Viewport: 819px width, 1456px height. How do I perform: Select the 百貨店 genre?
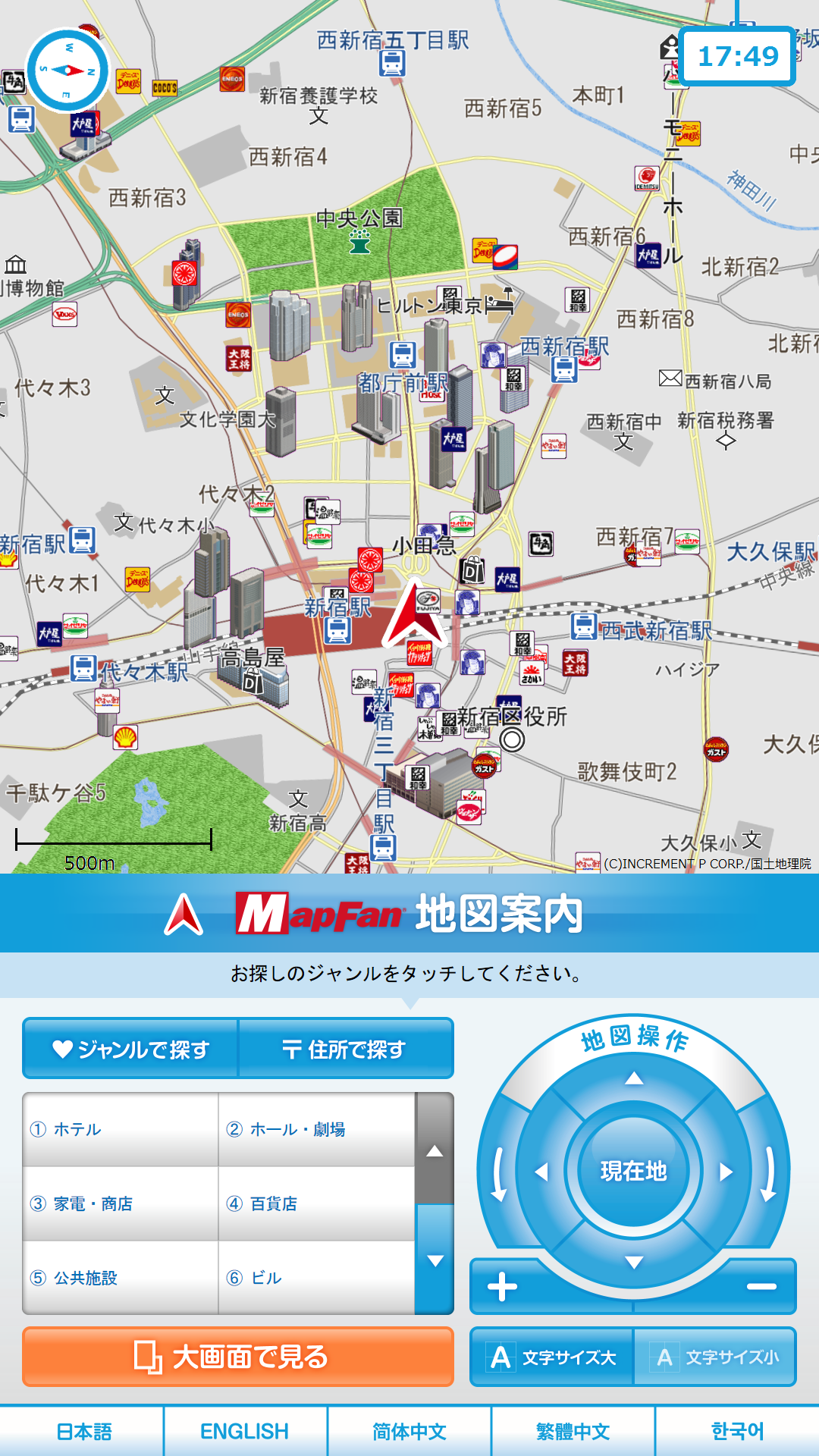click(x=316, y=1203)
